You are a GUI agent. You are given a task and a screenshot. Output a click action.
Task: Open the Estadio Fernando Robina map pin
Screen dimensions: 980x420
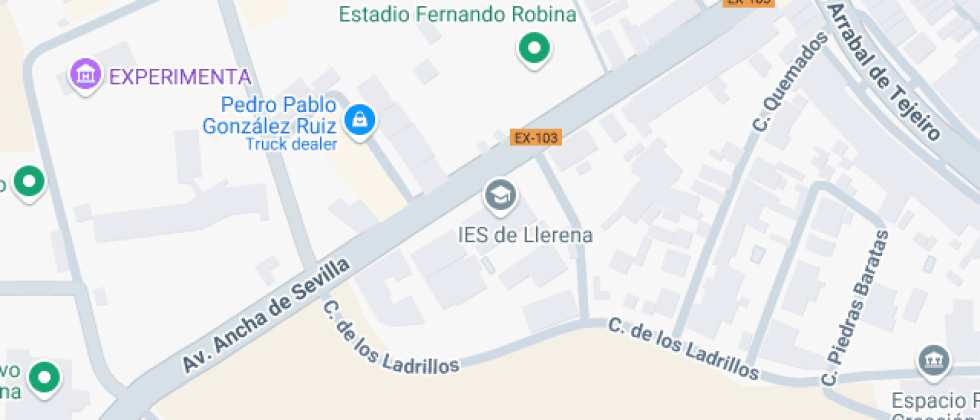click(534, 48)
